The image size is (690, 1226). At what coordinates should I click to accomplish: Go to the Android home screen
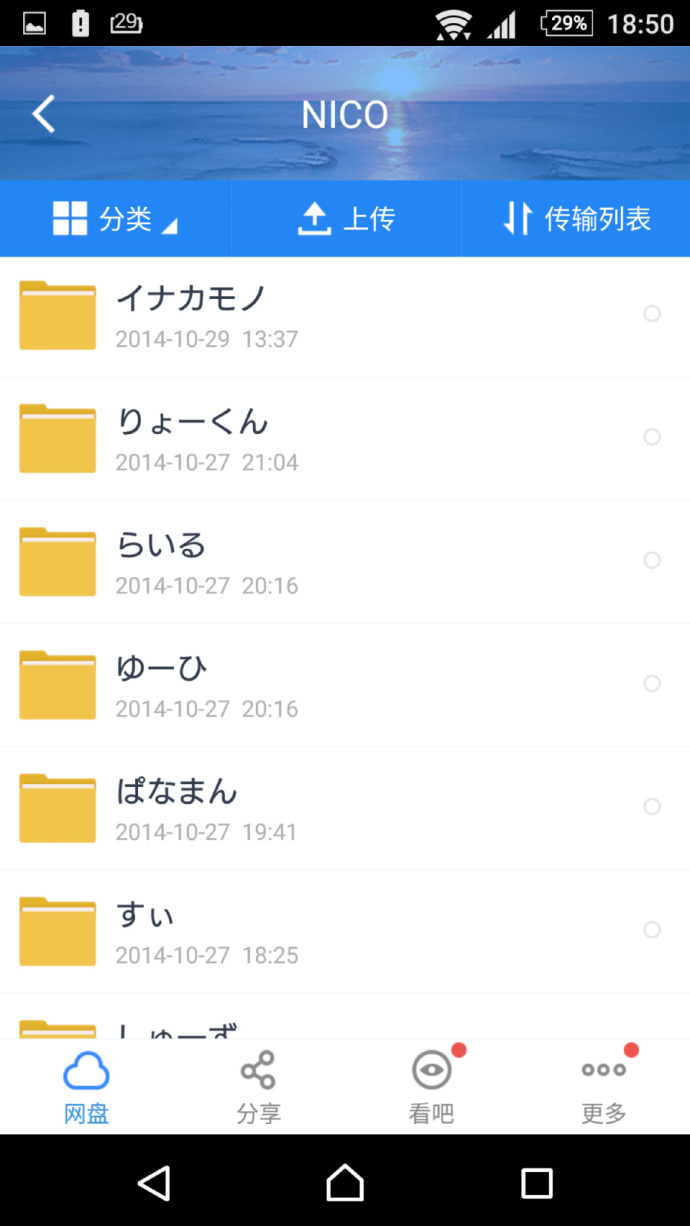(345, 1183)
